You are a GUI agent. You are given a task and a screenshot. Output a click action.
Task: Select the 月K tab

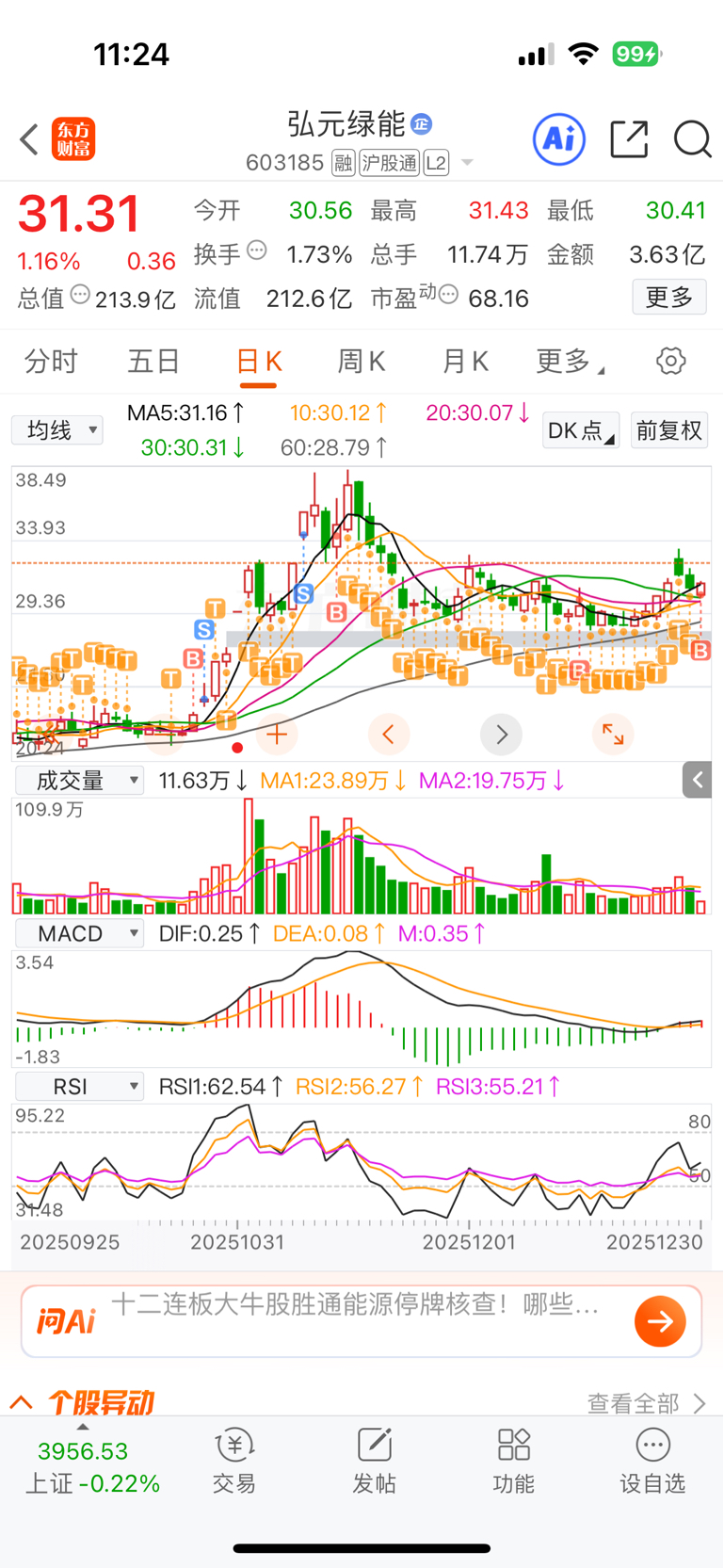pos(465,361)
